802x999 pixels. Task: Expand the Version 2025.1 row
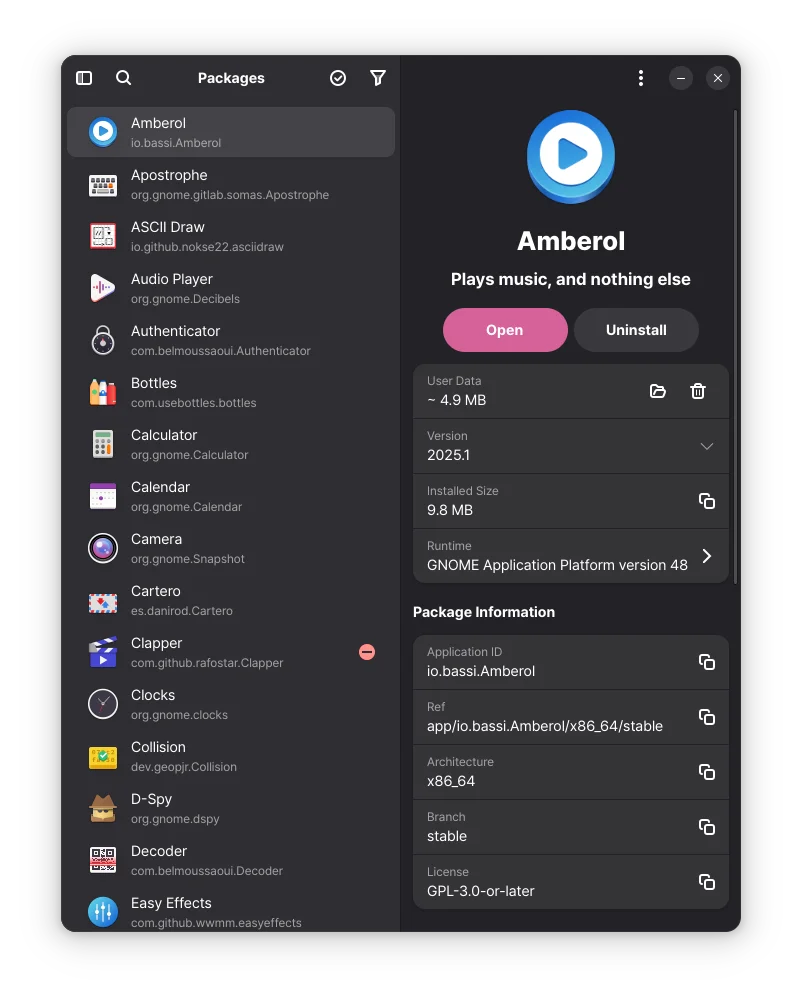[x=706, y=446]
